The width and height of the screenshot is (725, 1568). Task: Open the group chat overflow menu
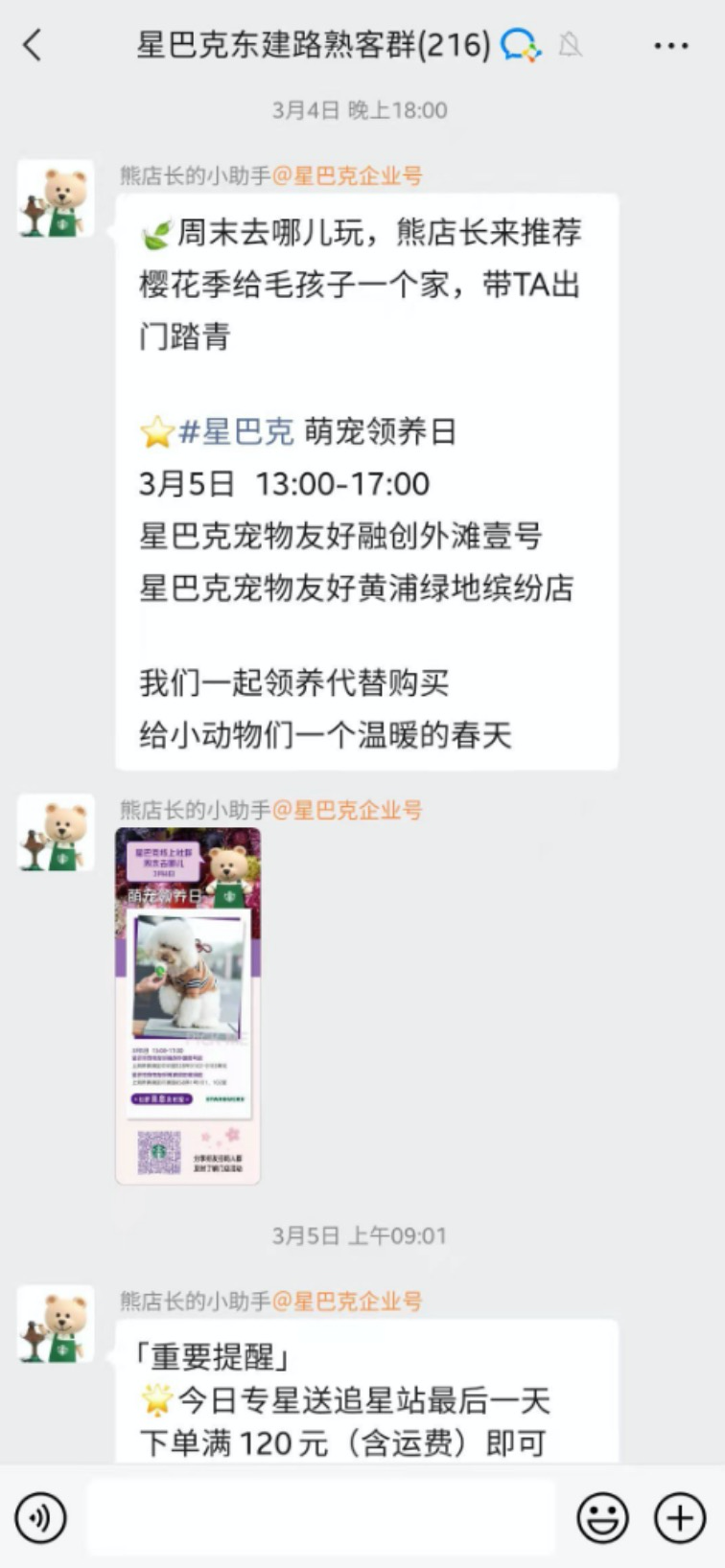tap(670, 45)
